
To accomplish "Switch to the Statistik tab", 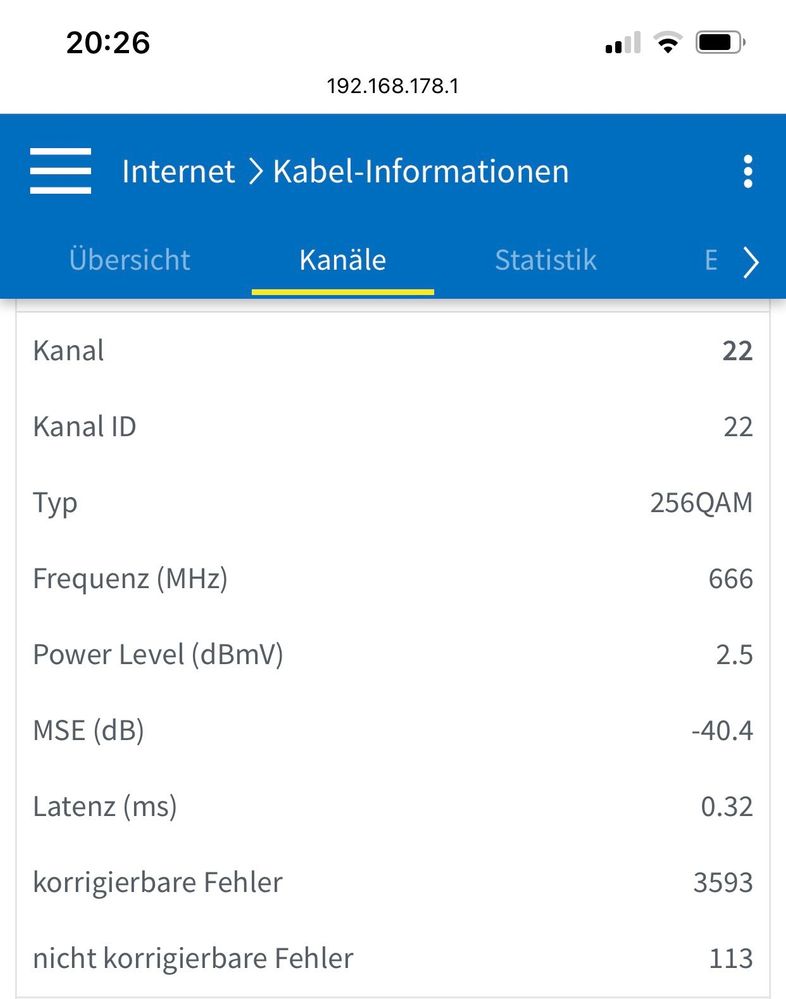I will point(545,261).
